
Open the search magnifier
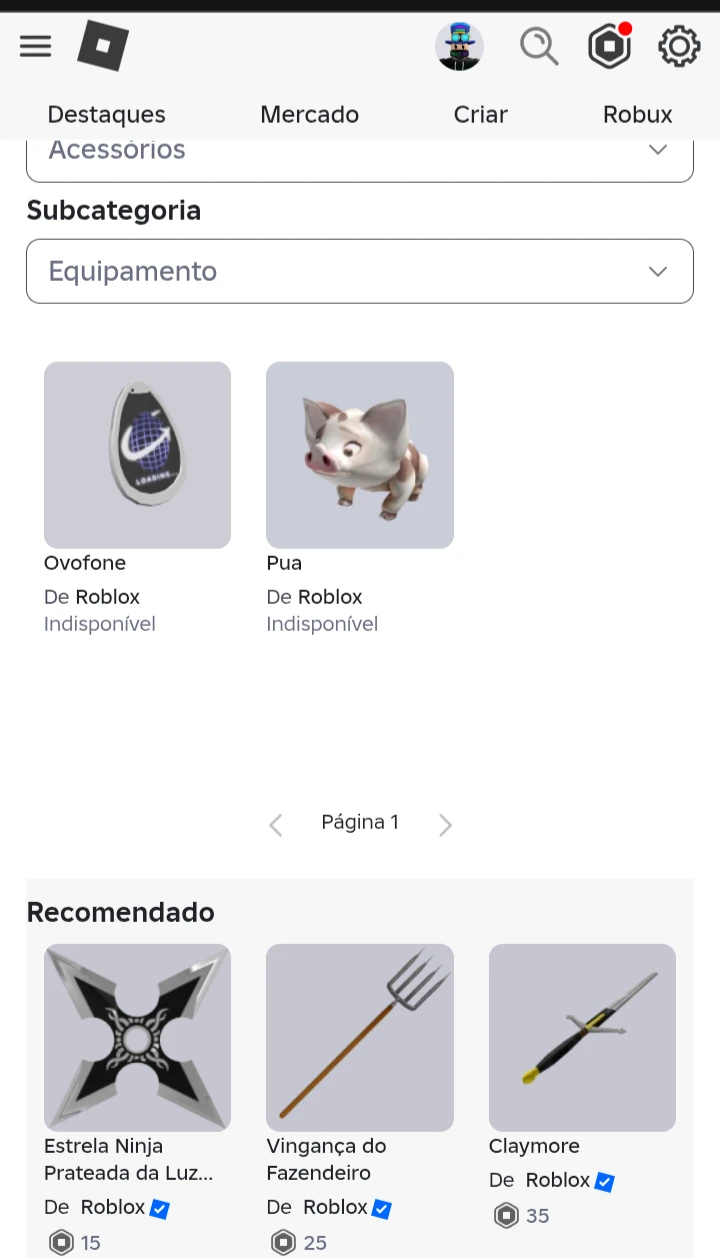coord(539,46)
